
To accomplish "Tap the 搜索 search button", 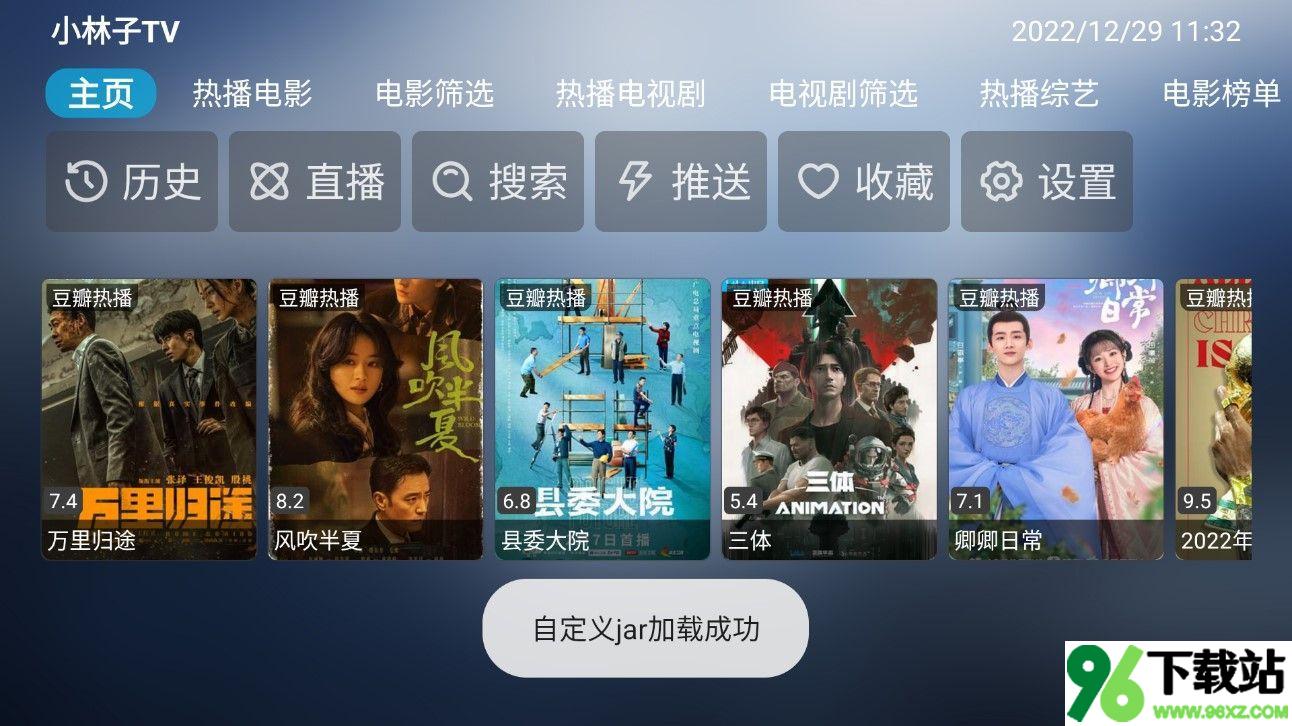I will tap(498, 182).
